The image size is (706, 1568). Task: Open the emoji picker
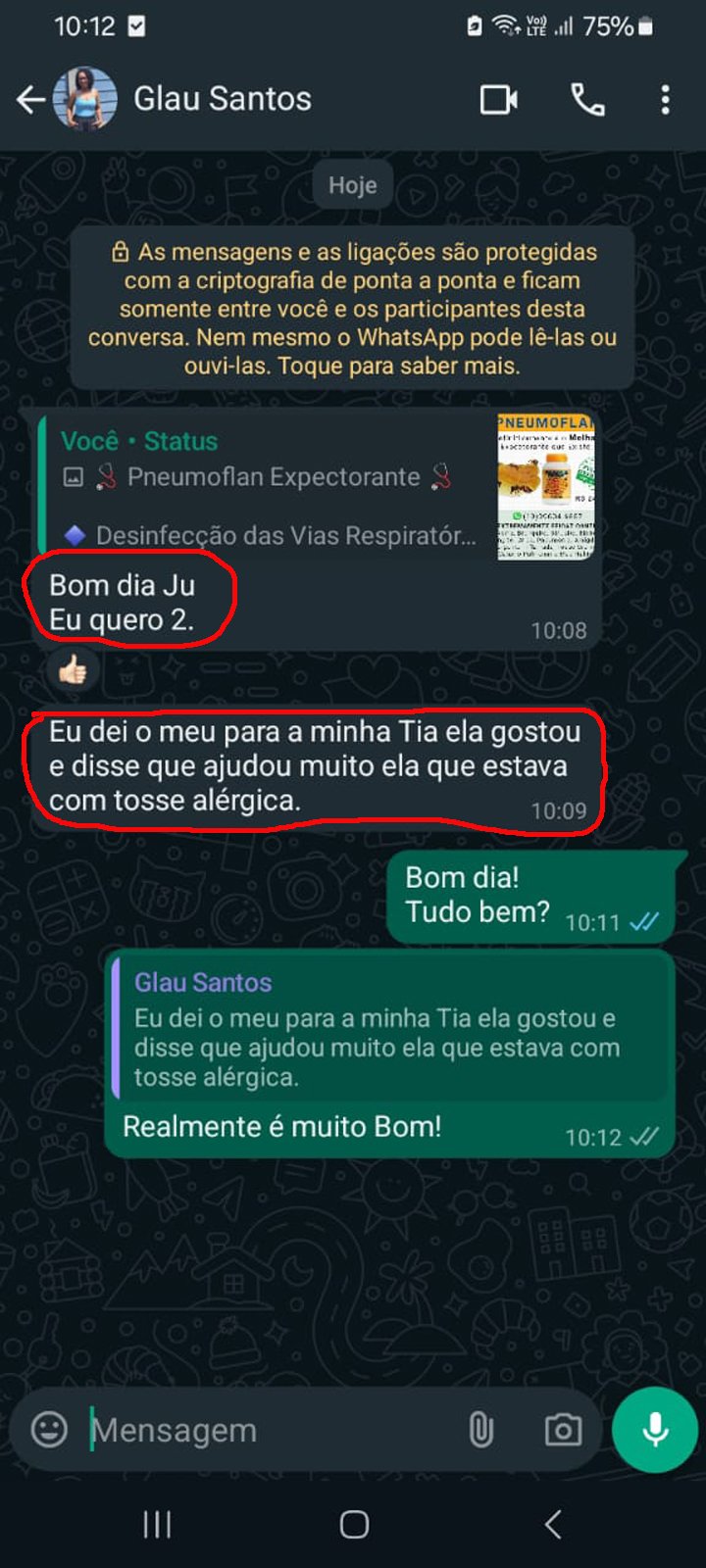[x=46, y=1429]
